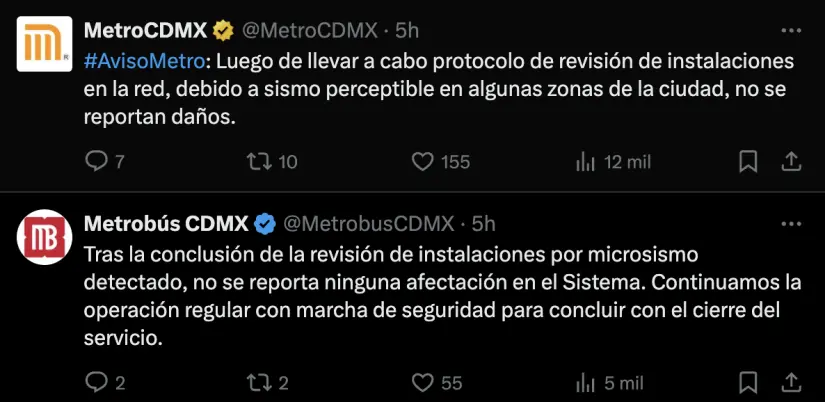View analytics of MetroCDMX post

click(x=587, y=161)
